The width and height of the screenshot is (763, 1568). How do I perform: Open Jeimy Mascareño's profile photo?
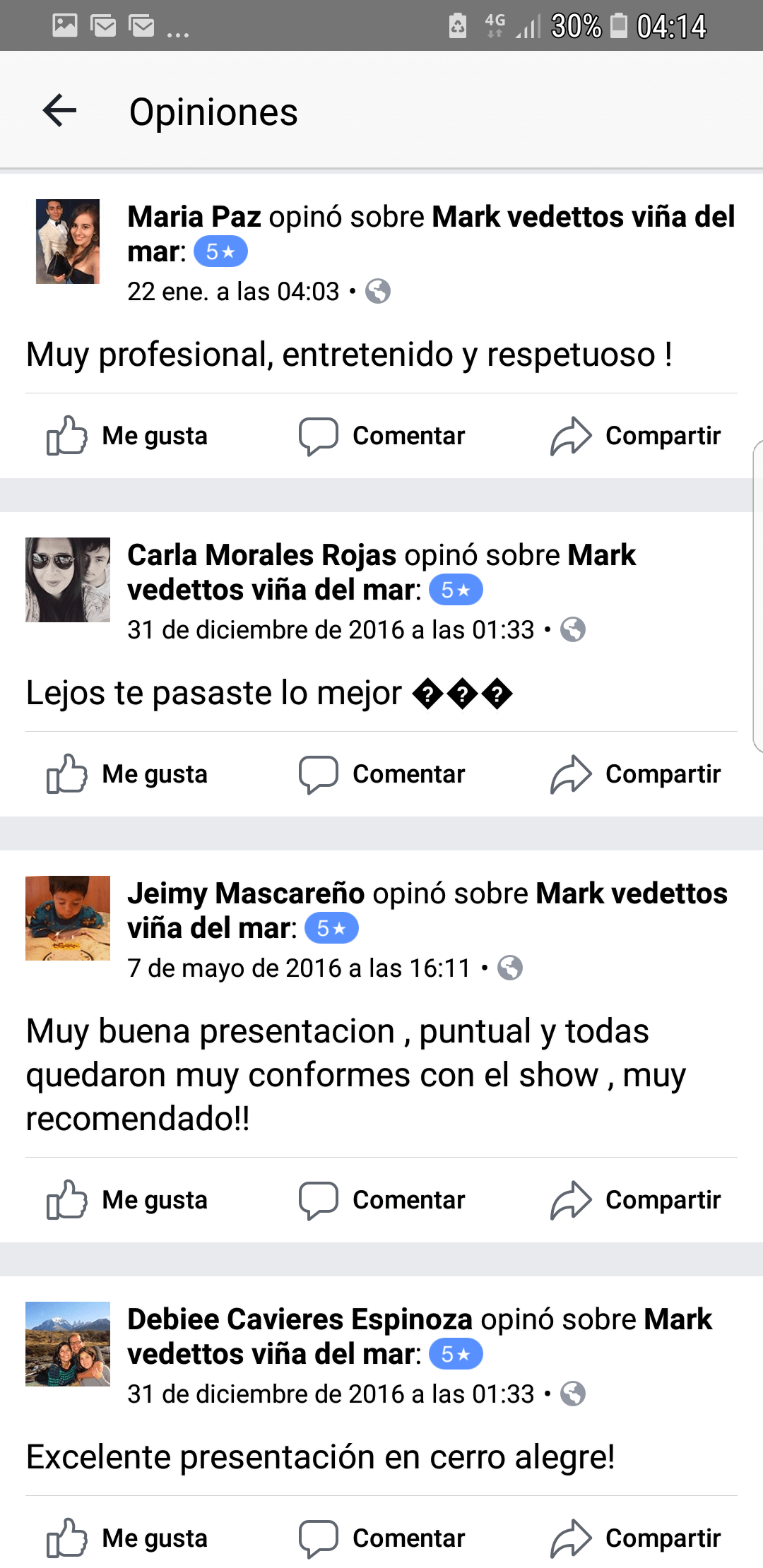pyautogui.click(x=68, y=918)
